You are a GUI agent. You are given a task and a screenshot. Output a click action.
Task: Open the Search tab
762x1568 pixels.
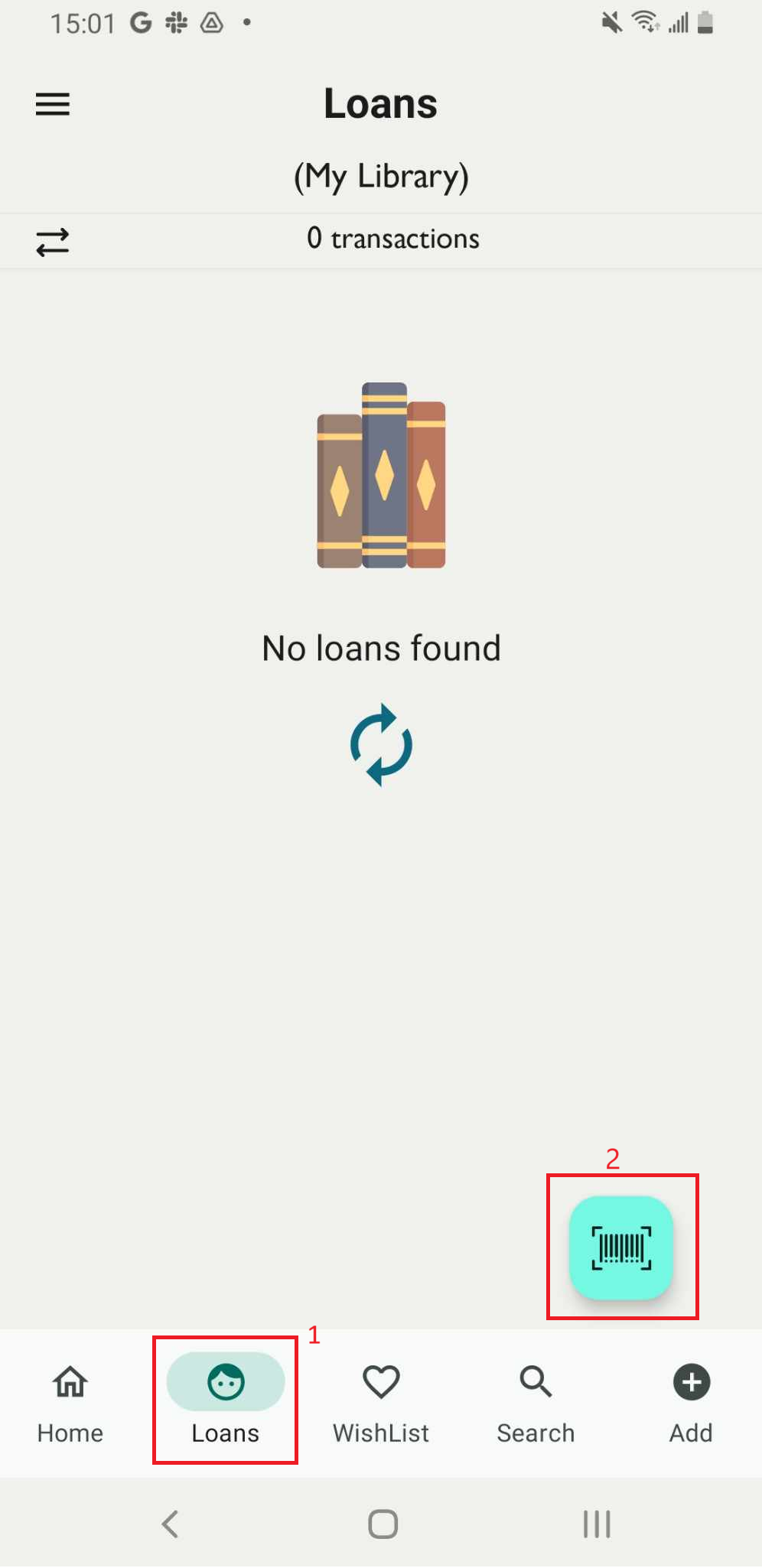(536, 1404)
